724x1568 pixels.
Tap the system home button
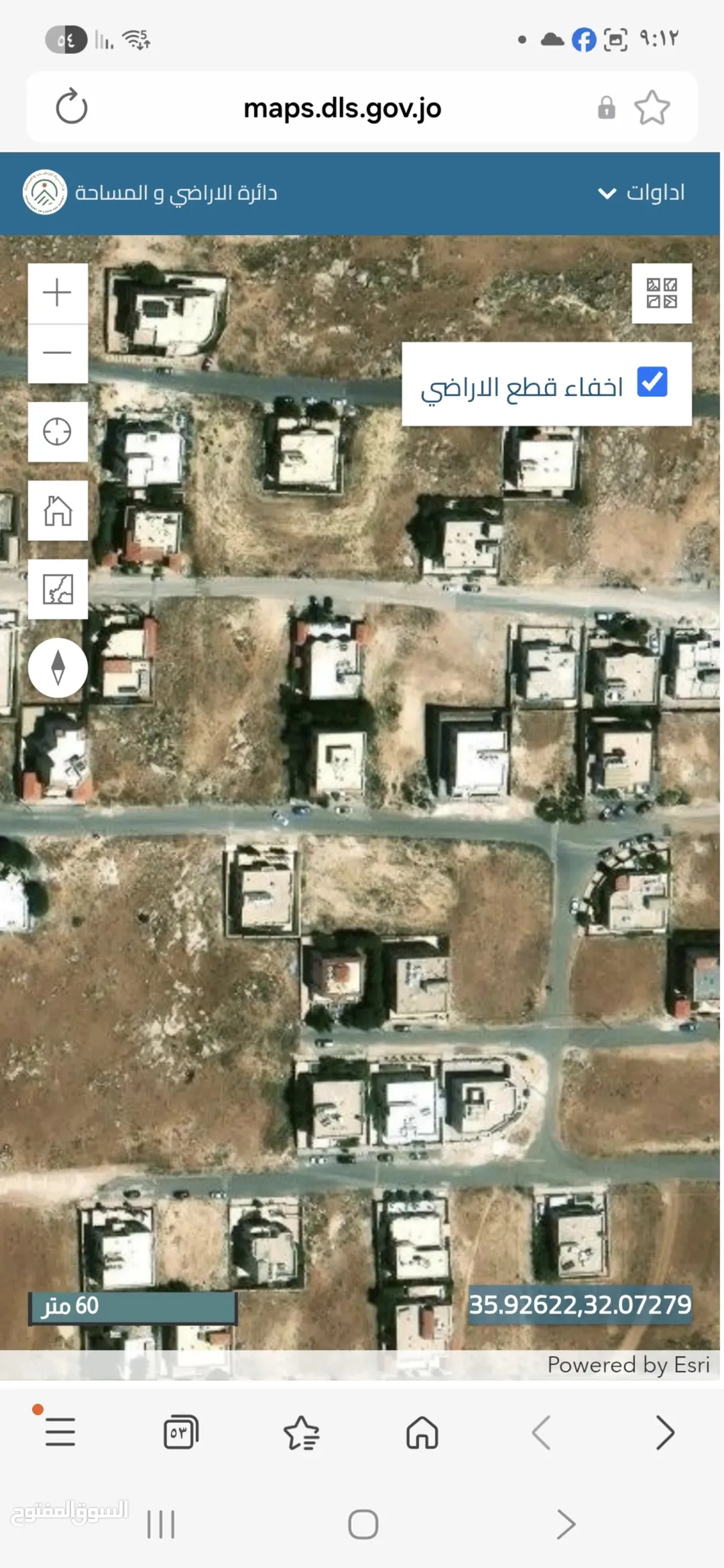pos(363,1524)
